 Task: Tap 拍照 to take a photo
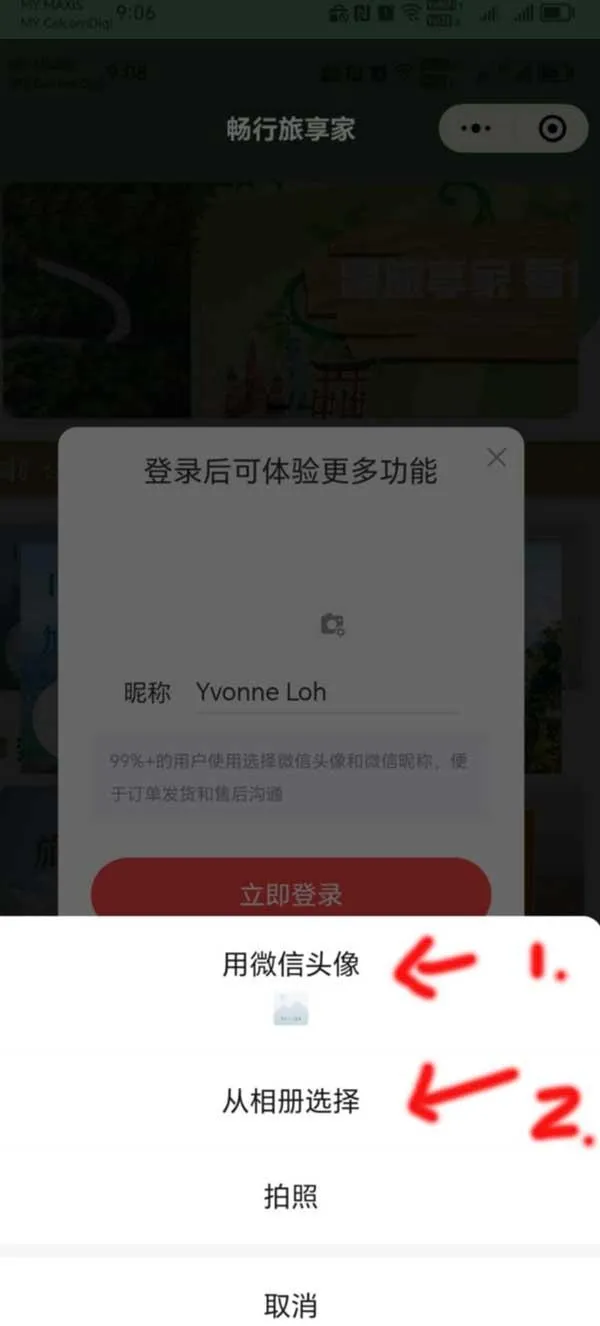290,1197
